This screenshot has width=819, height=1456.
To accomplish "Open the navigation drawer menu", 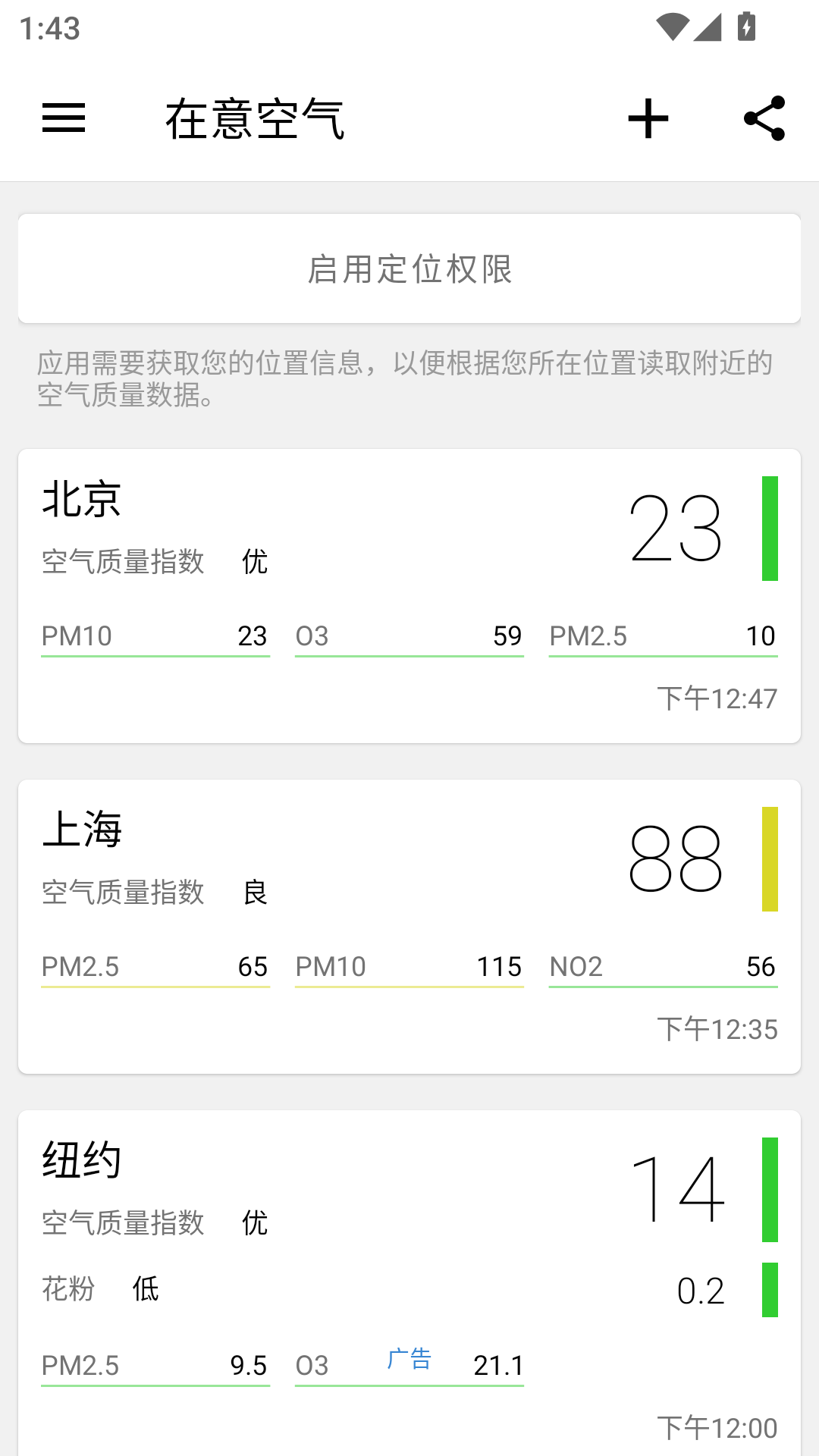I will point(63,118).
